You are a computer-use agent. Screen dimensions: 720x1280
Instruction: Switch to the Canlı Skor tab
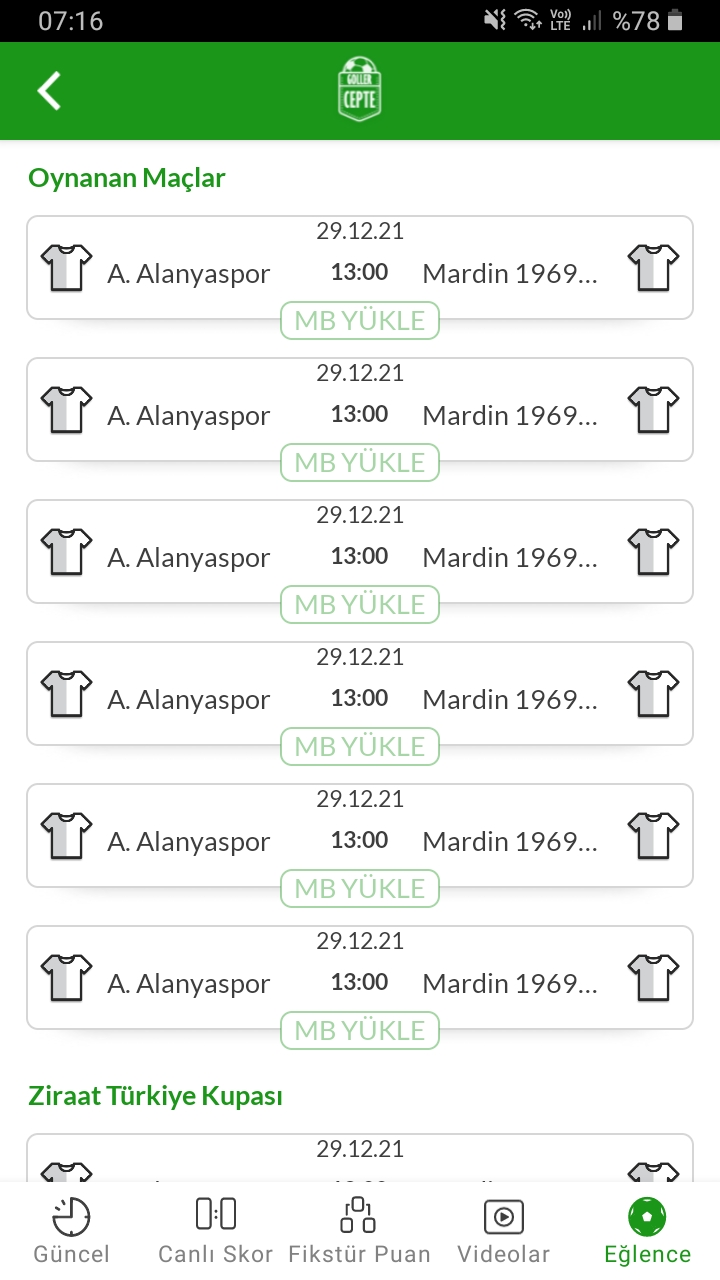pyautogui.click(x=216, y=1231)
